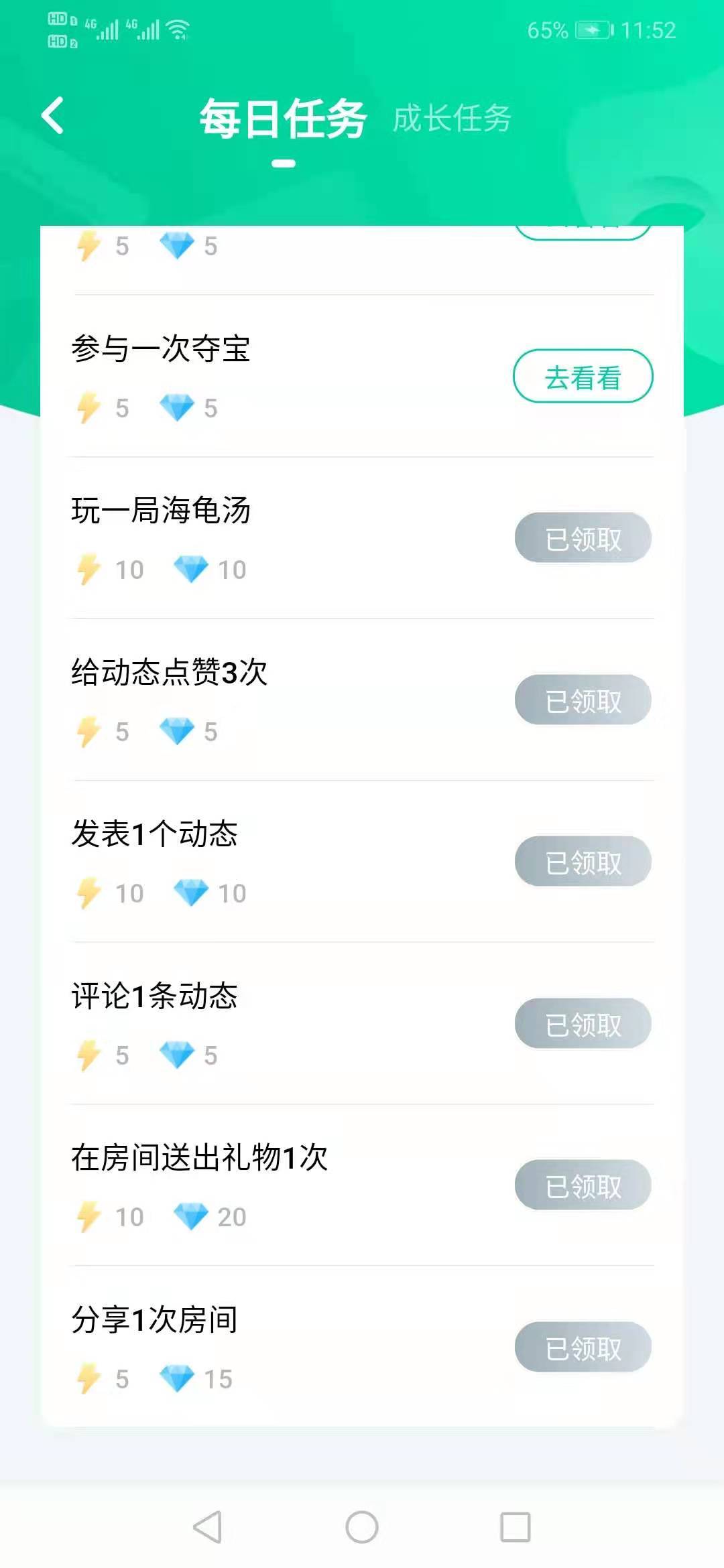Tap 已领取 button for 给动态点赞3次
This screenshot has height=1568, width=724.
coord(583,700)
